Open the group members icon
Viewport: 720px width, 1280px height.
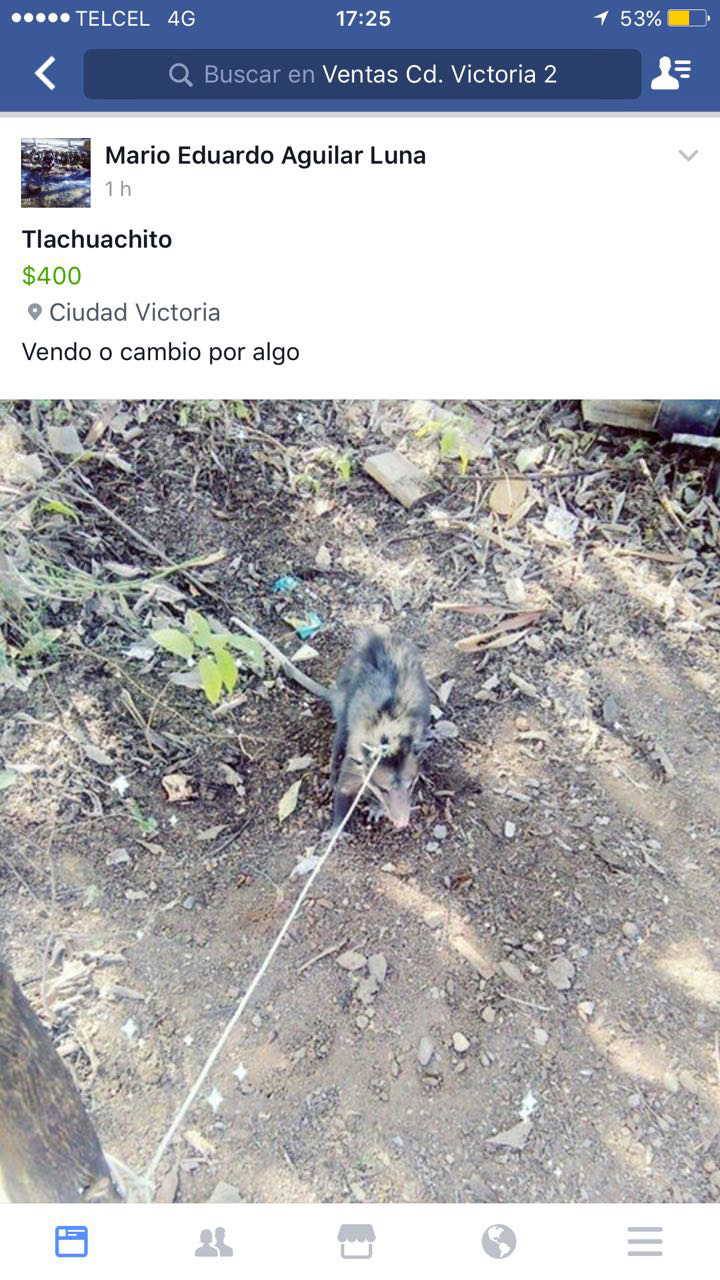click(670, 74)
